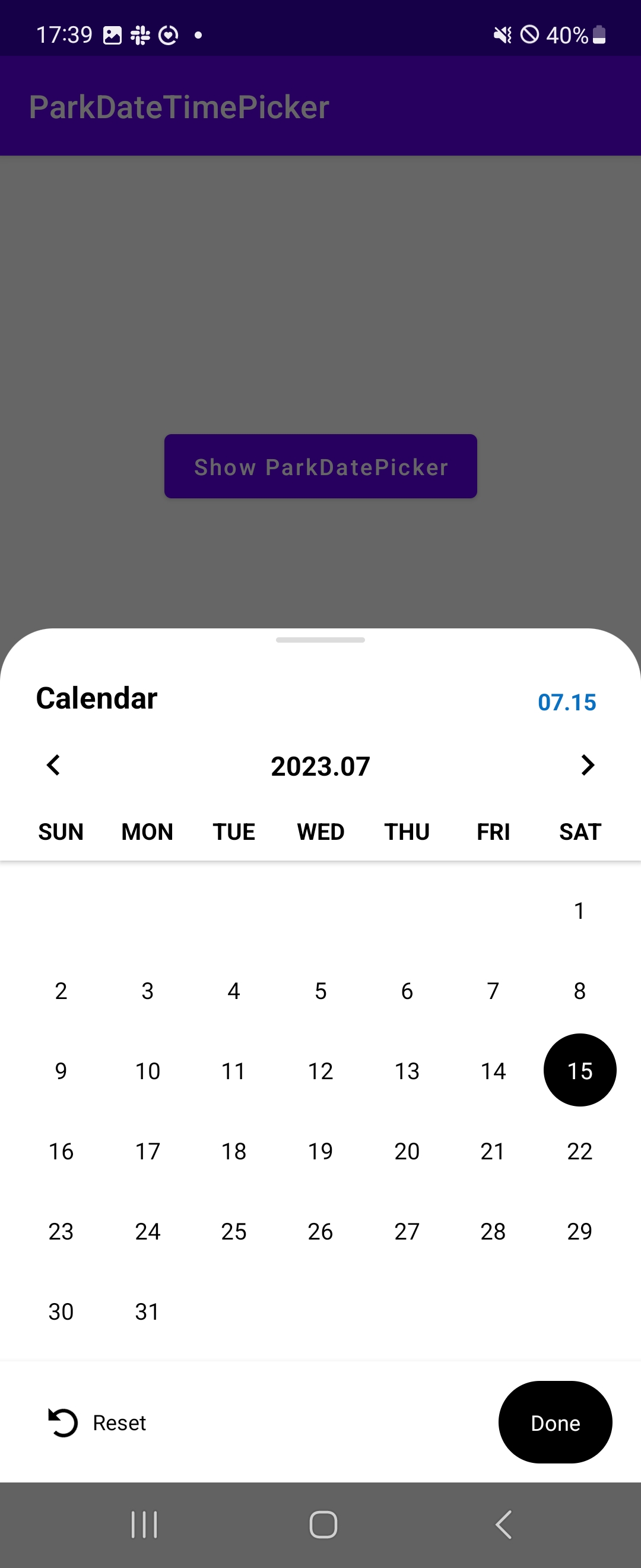Tap the Calendar title label
Image resolution: width=641 pixels, height=1568 pixels.
pos(96,697)
